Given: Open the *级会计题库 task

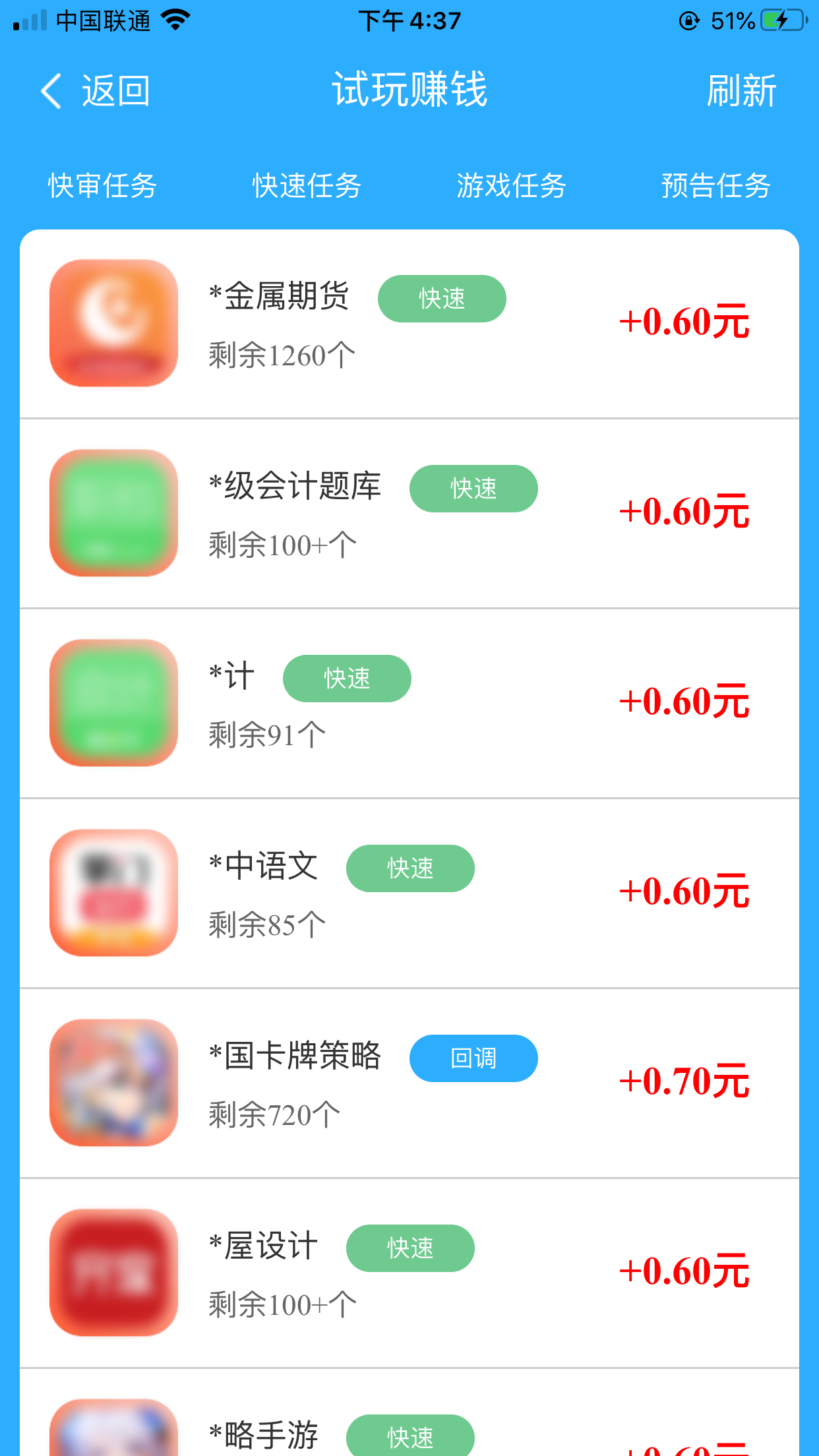Looking at the screenshot, I should 409,514.
